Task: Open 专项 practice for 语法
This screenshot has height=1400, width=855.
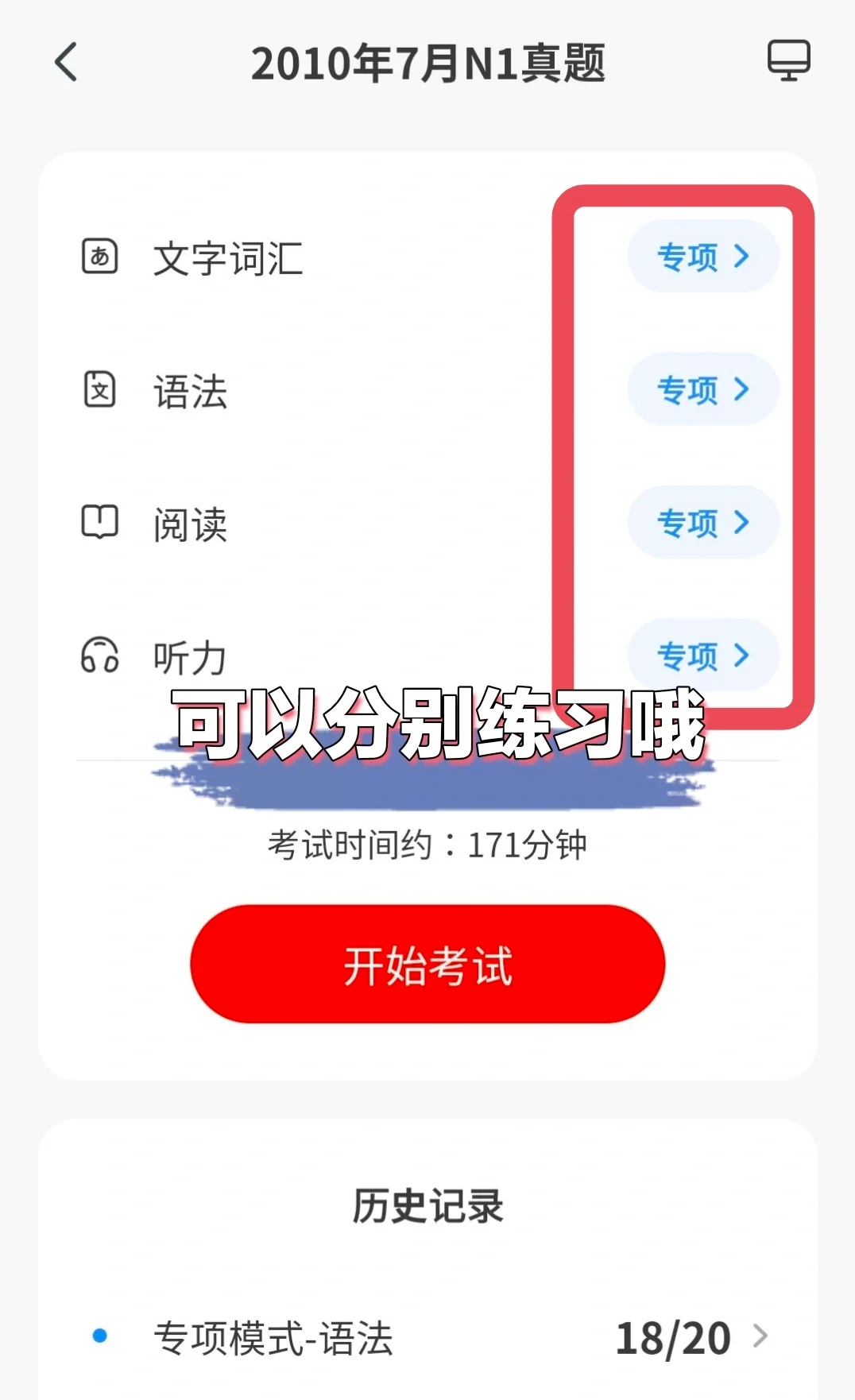Action: [702, 389]
